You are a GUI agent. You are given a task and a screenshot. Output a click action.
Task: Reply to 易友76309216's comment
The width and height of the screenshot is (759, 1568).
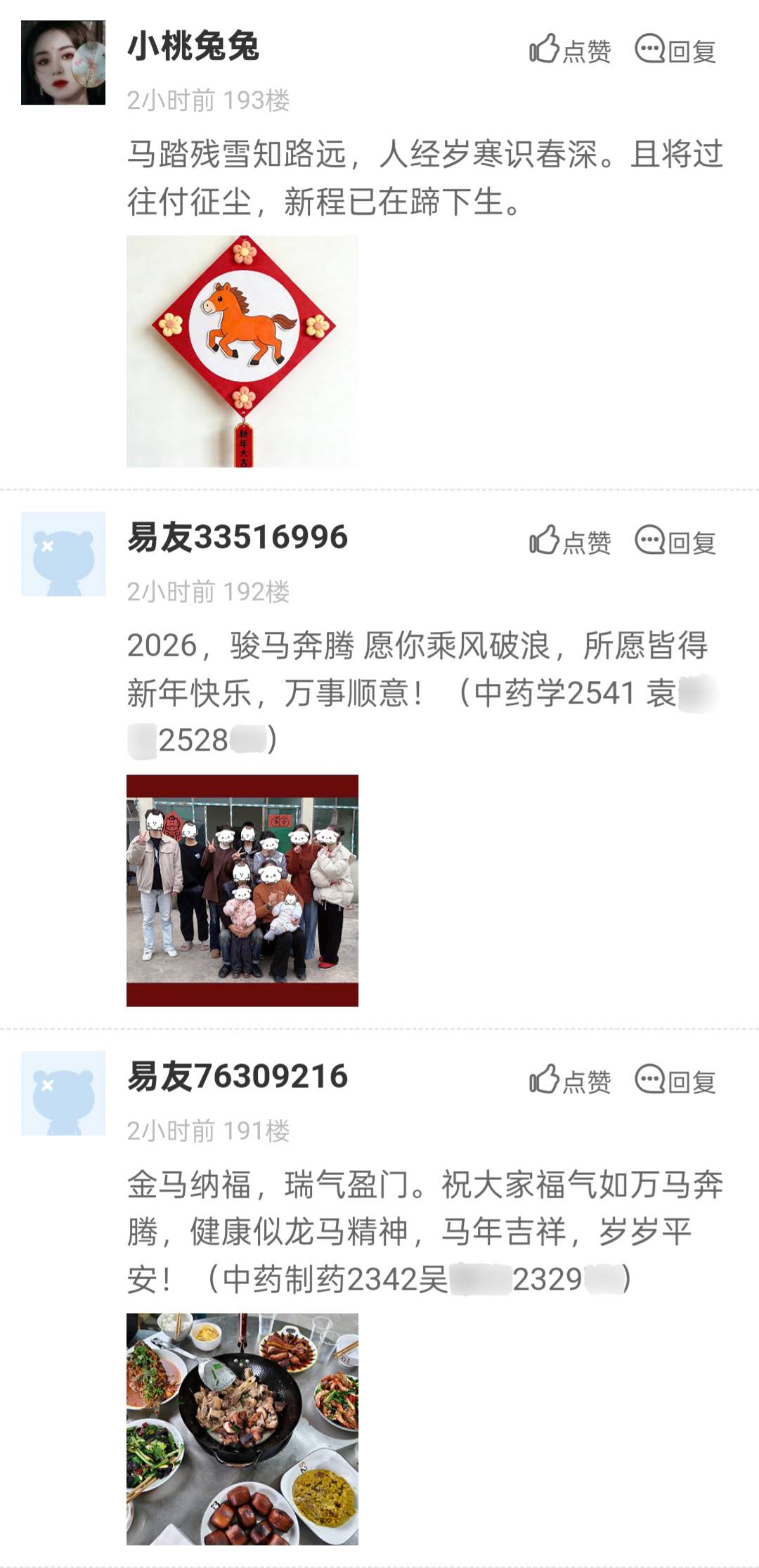pos(675,1081)
